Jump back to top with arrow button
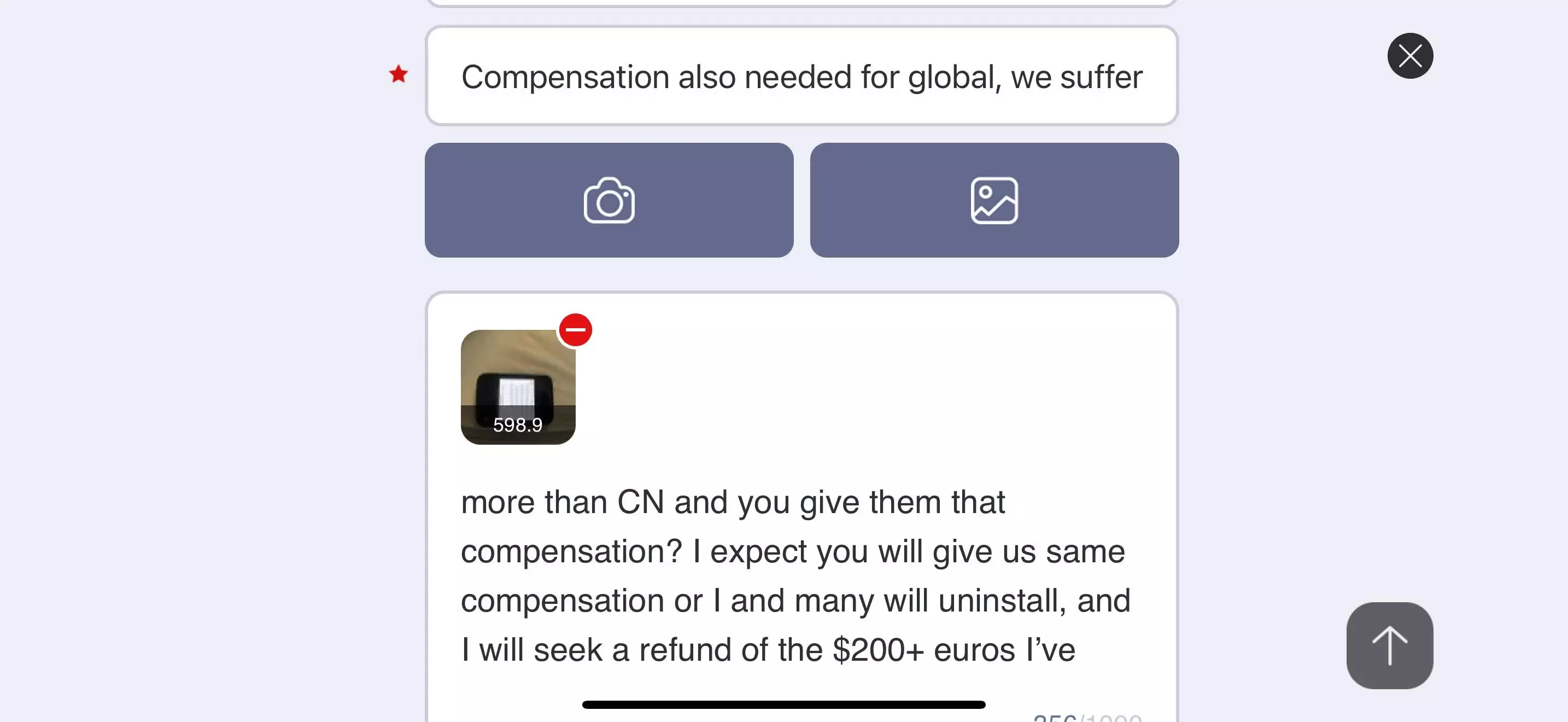Screen dimensions: 1568x722 pos(1390,645)
